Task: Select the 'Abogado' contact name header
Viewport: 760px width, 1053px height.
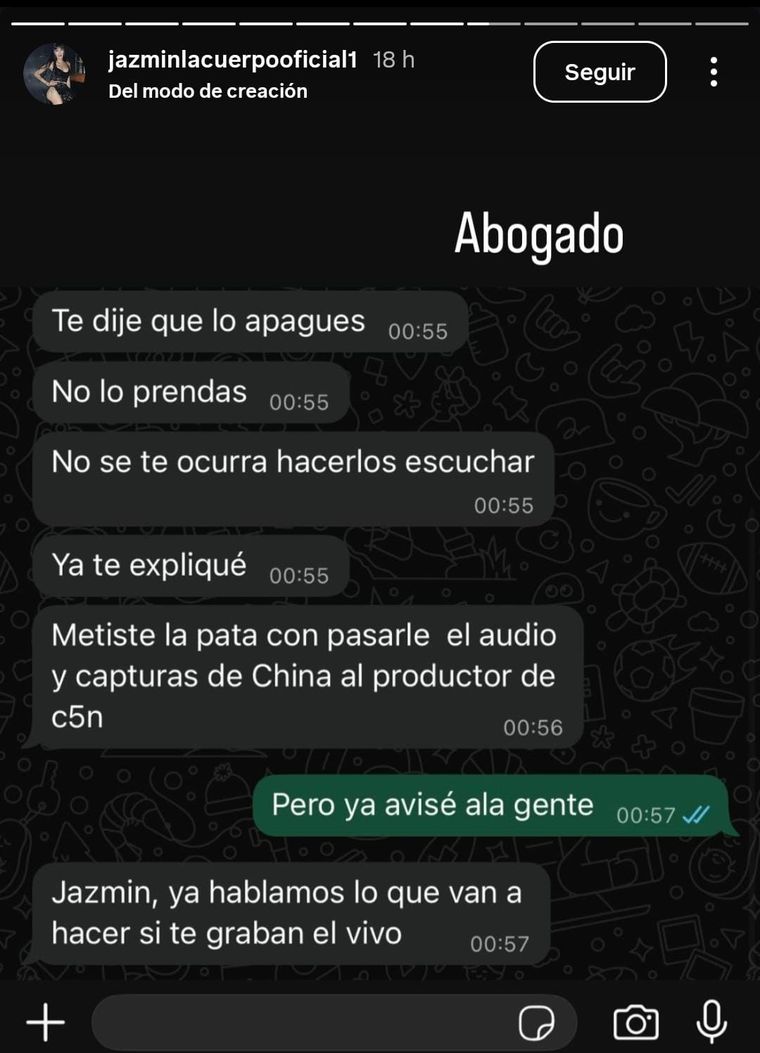Action: [540, 234]
